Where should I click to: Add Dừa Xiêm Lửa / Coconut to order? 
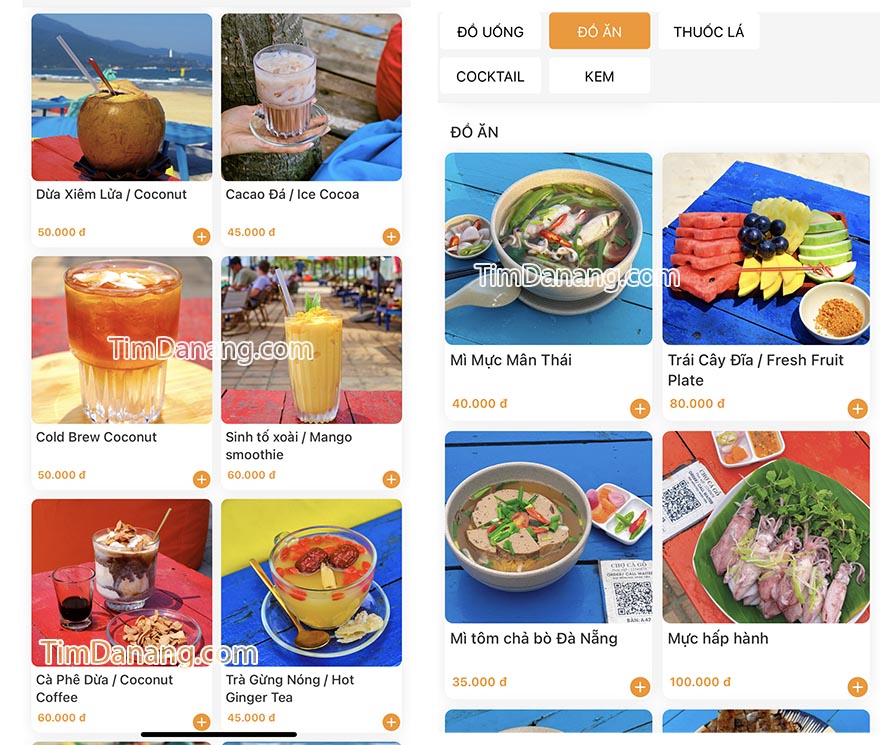[x=201, y=237]
